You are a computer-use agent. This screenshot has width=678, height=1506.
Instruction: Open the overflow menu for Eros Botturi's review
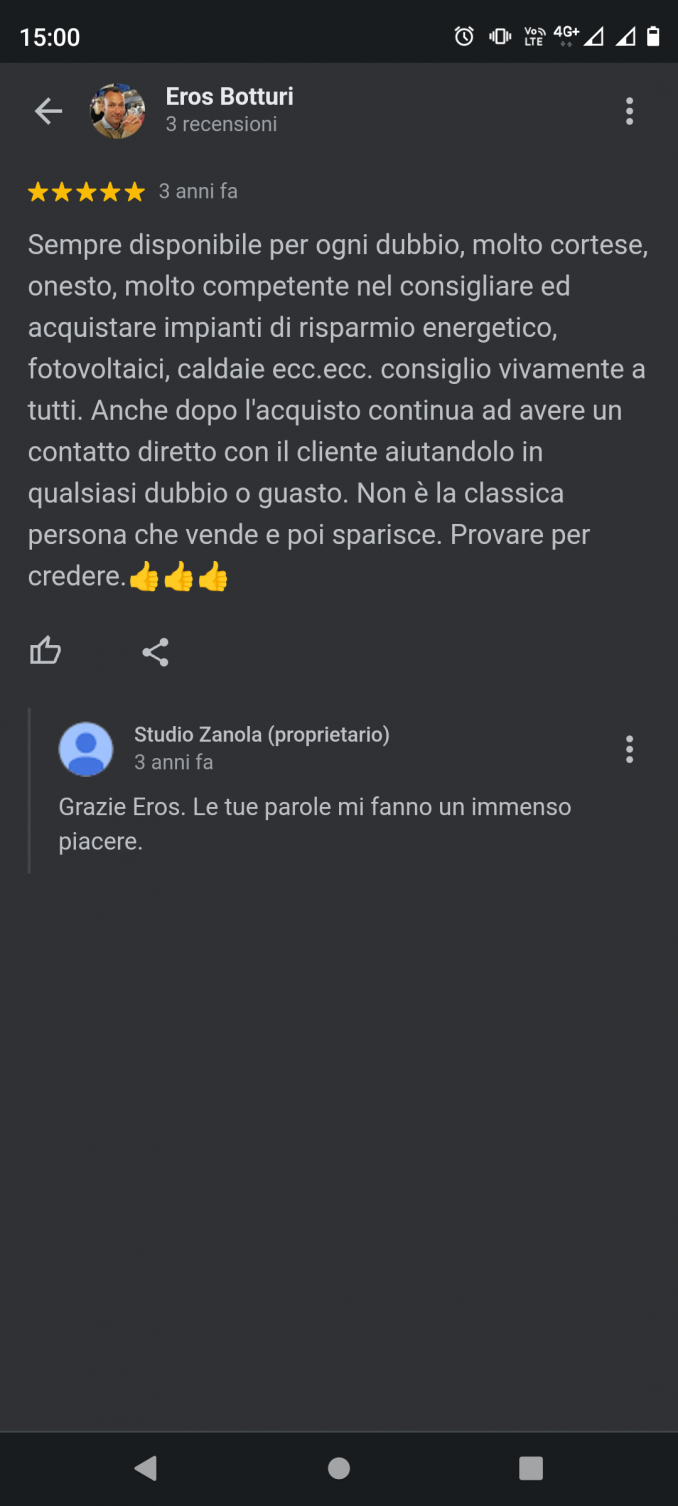(x=629, y=111)
